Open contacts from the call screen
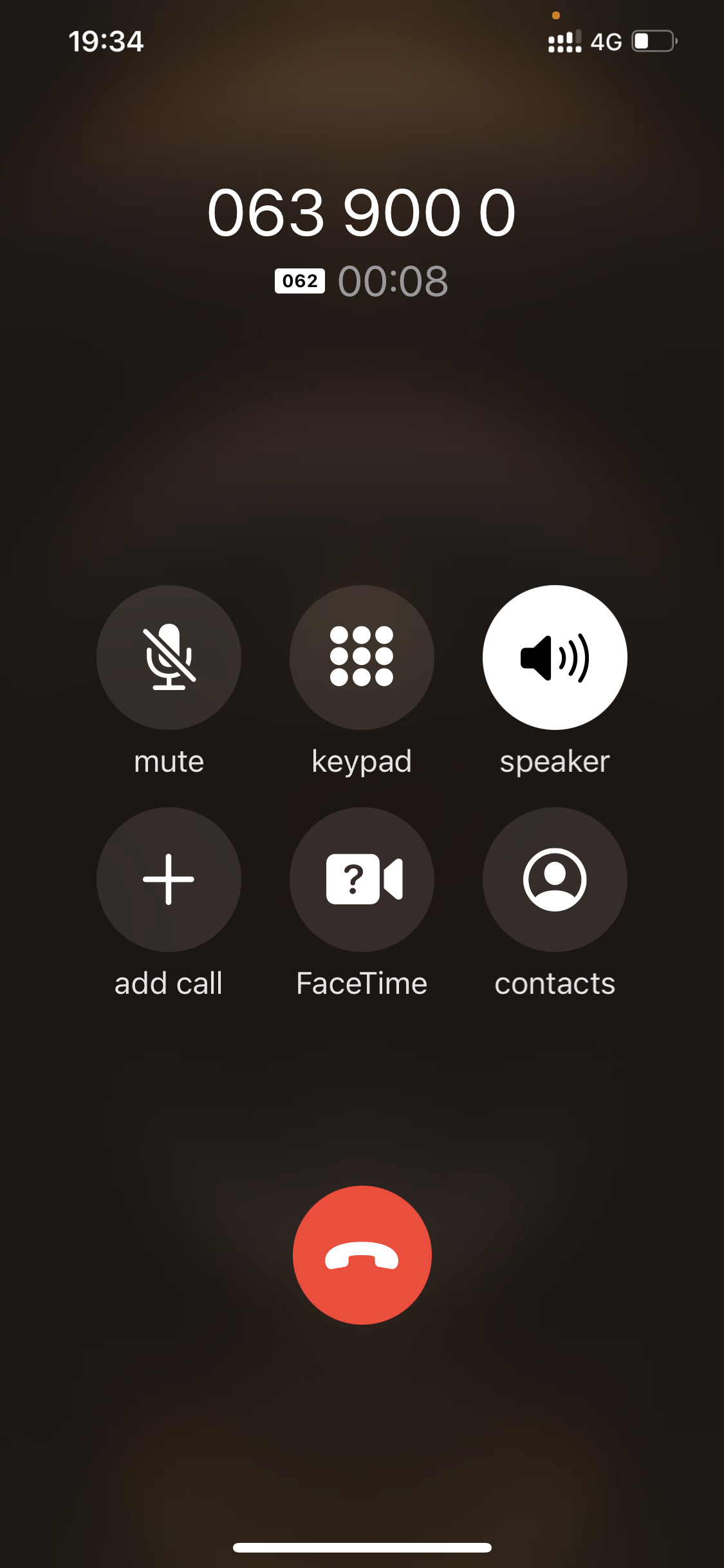The height and width of the screenshot is (1568, 724). pos(555,879)
